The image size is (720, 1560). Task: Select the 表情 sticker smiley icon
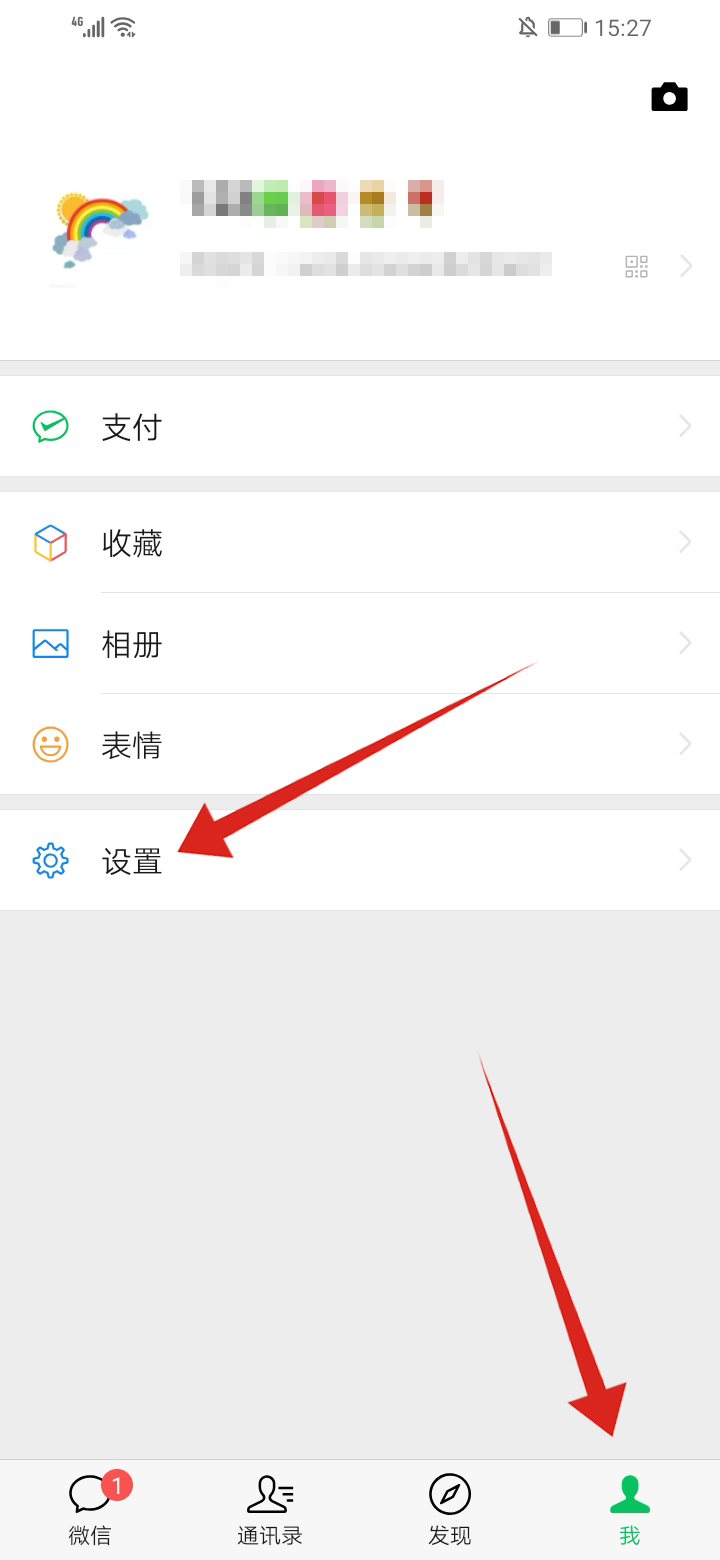click(x=50, y=744)
